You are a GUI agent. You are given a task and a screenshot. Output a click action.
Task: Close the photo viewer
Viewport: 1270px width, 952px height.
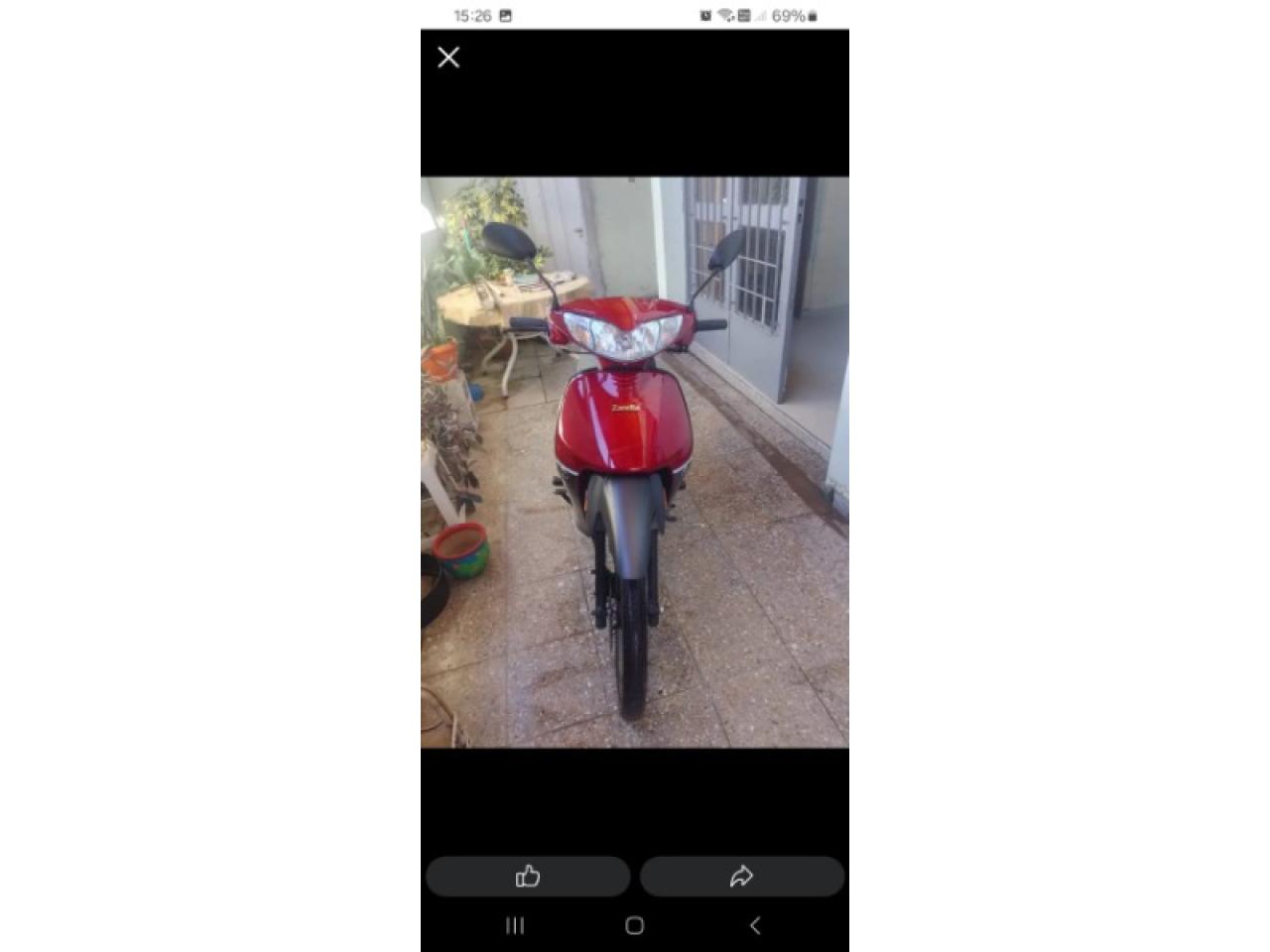click(448, 58)
